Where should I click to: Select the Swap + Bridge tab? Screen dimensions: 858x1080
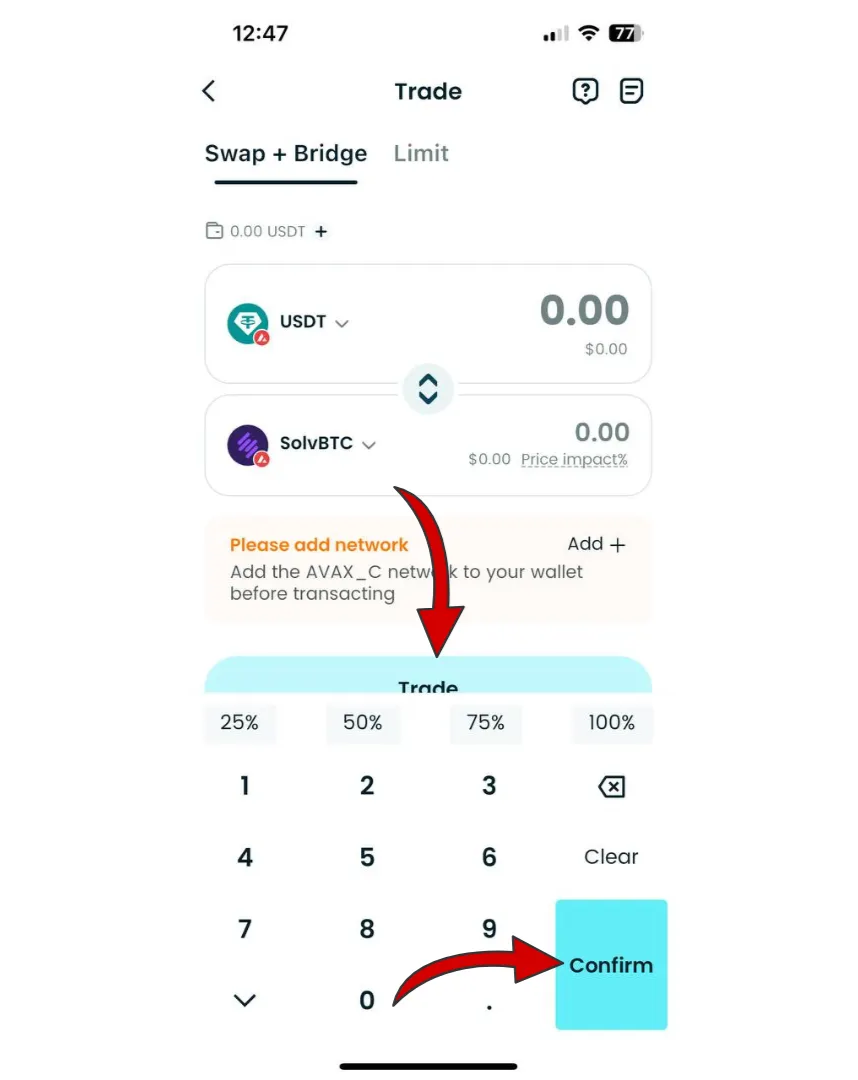click(286, 153)
